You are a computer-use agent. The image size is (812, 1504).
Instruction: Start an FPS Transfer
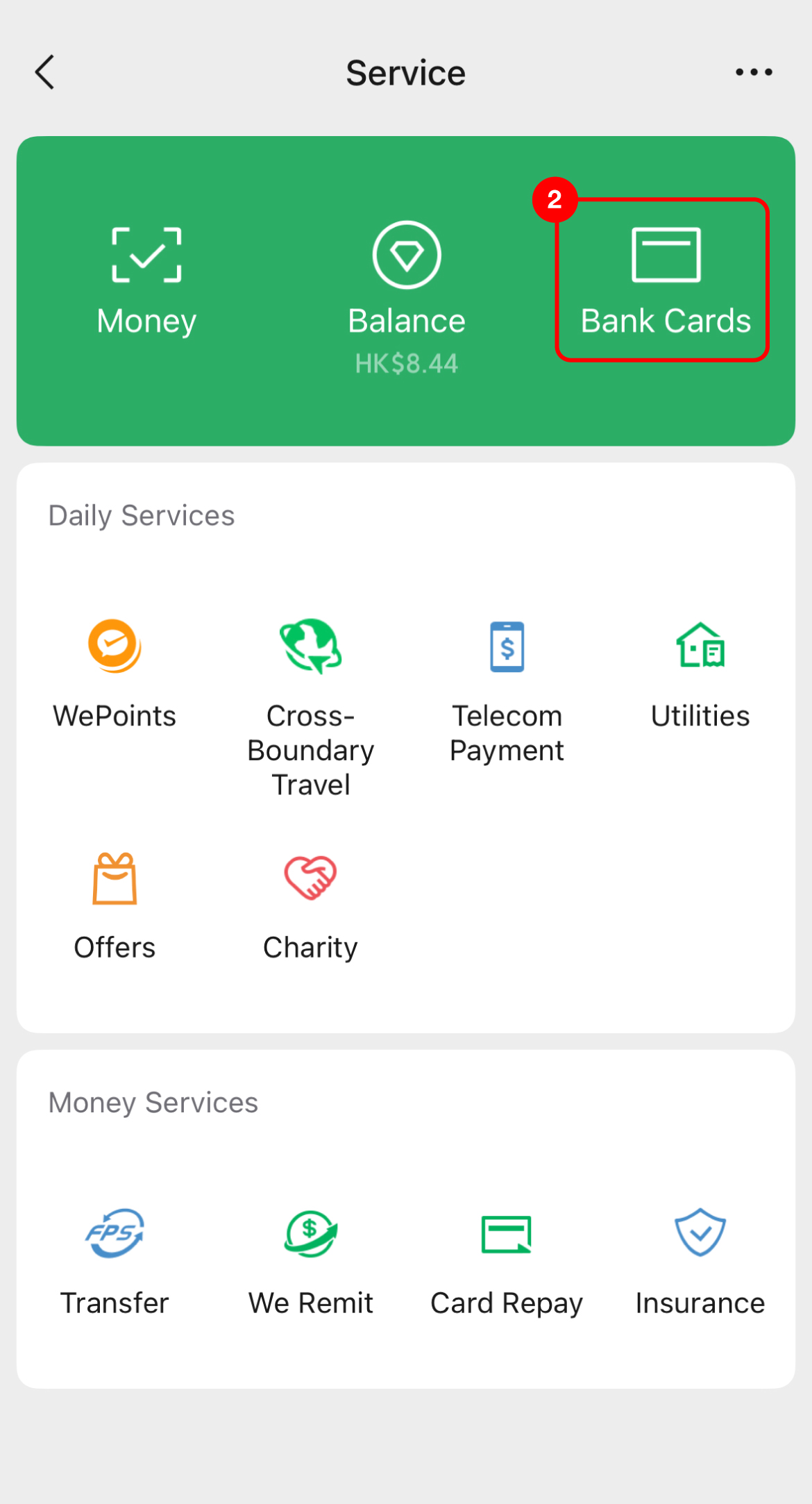click(x=115, y=1260)
